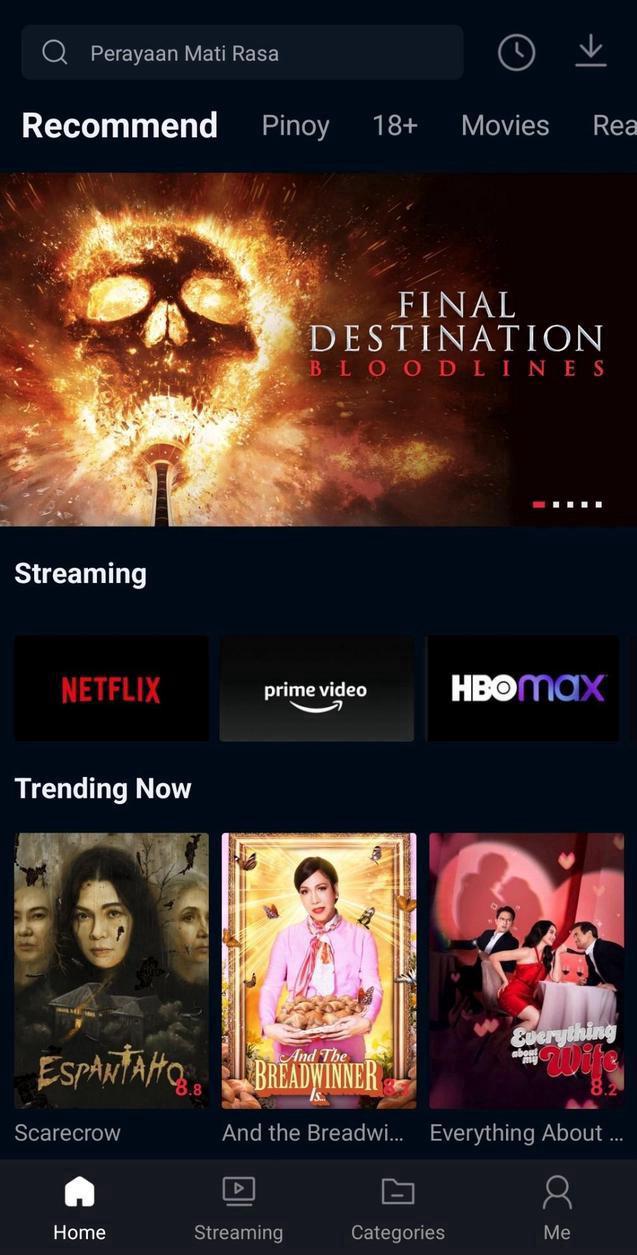637x1255 pixels.
Task: Open the Scarecrow movie poster
Action: [111, 971]
